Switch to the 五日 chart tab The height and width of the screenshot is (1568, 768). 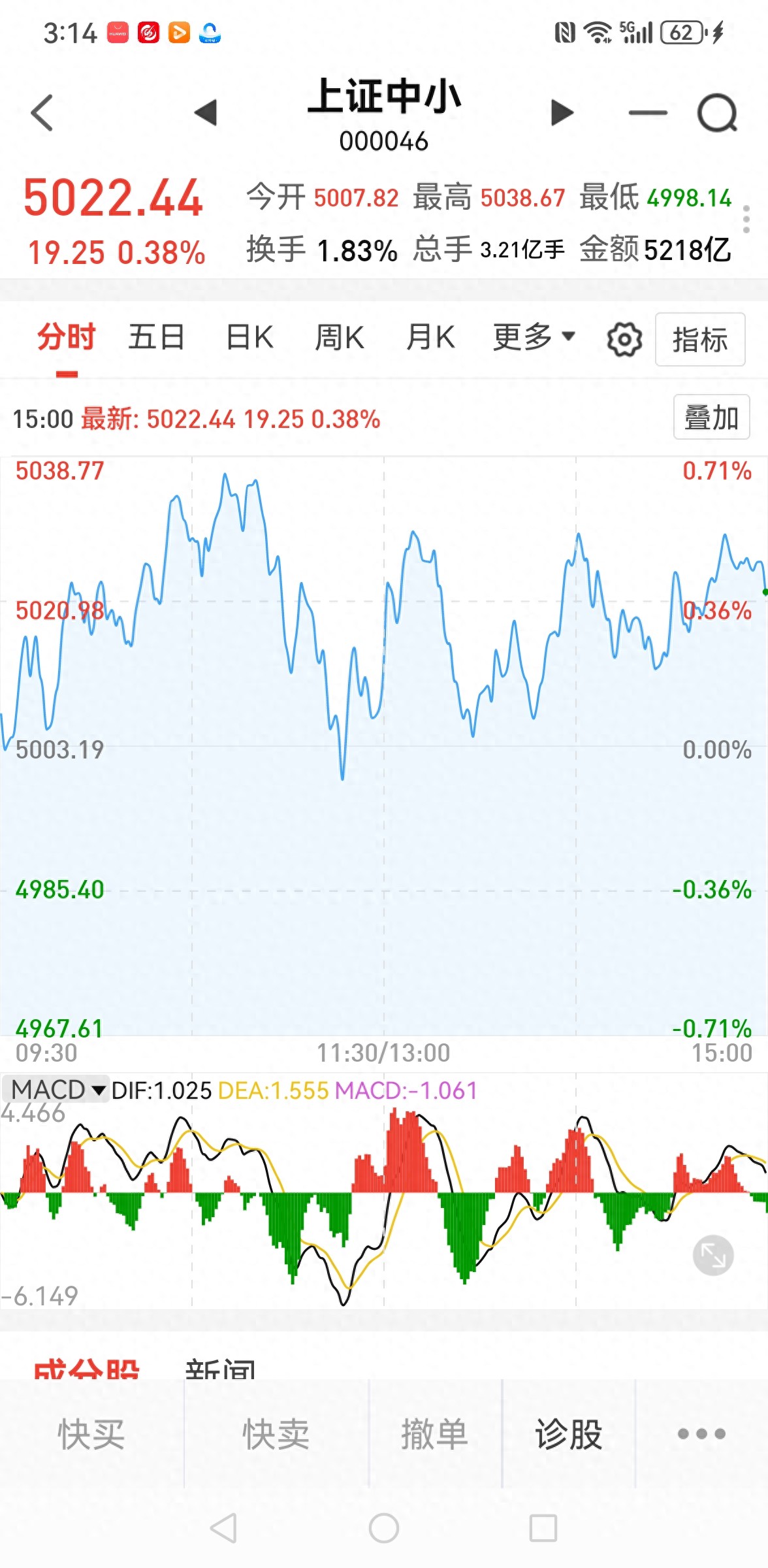tap(156, 338)
